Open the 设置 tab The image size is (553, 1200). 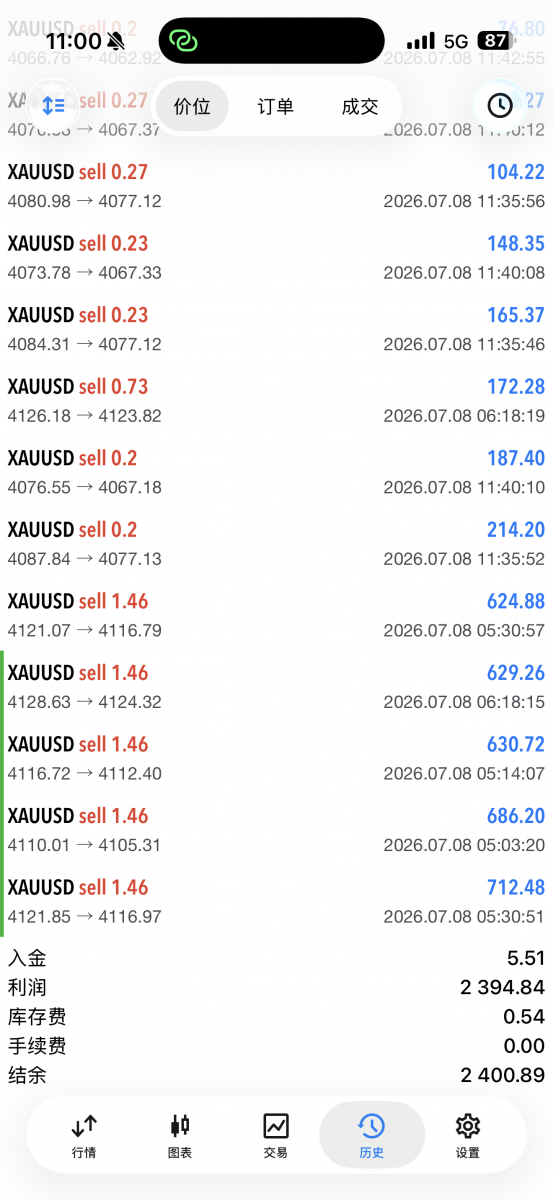468,1136
